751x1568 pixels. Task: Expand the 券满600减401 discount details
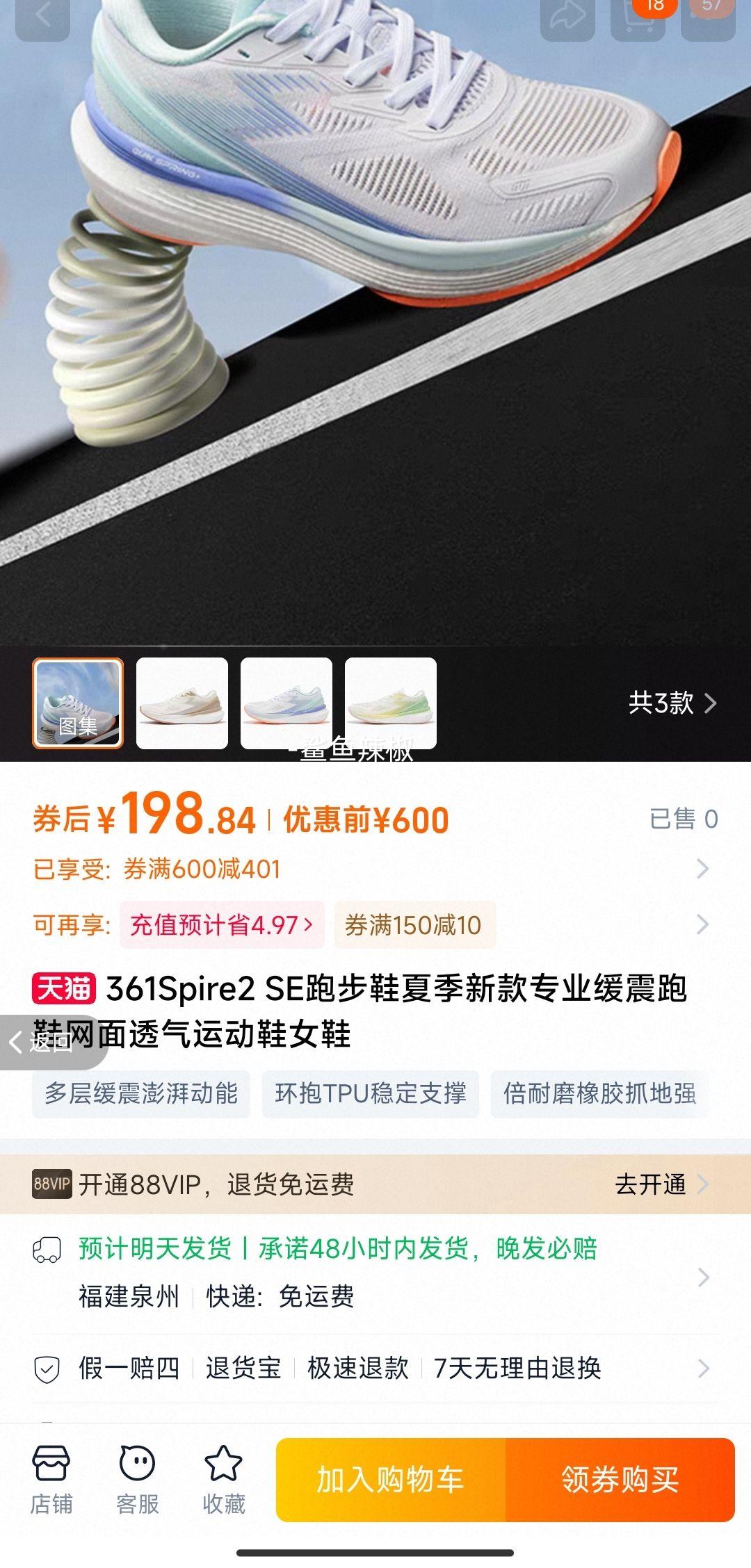tap(702, 869)
